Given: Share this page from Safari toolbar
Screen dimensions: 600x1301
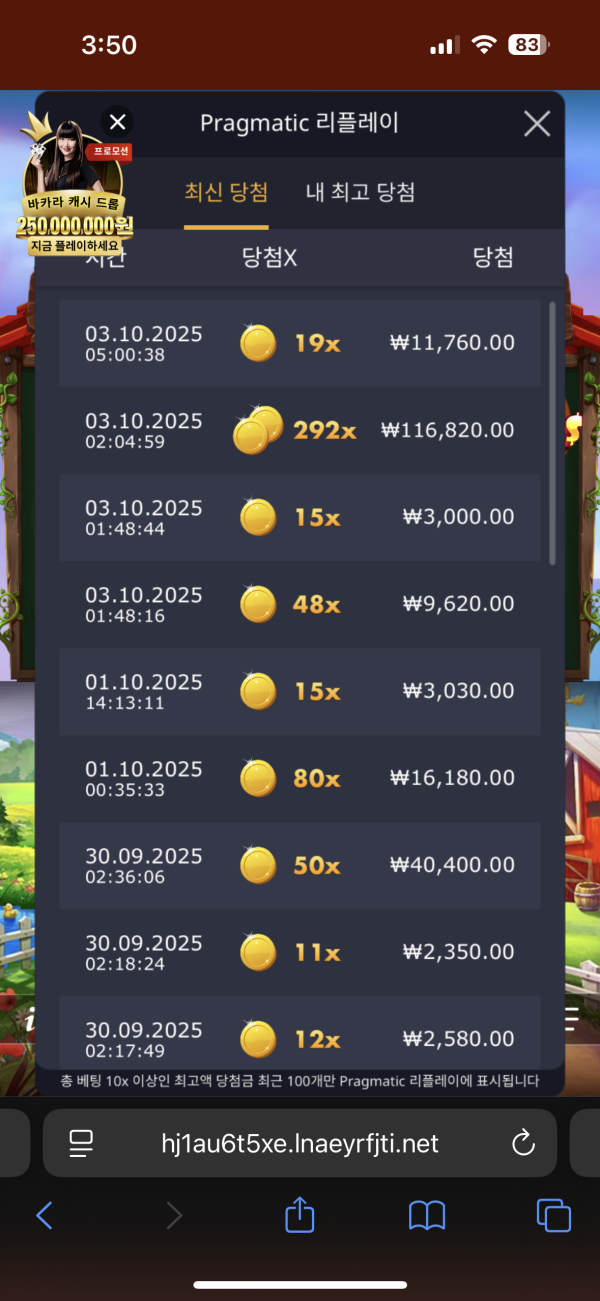Looking at the screenshot, I should point(300,1215).
